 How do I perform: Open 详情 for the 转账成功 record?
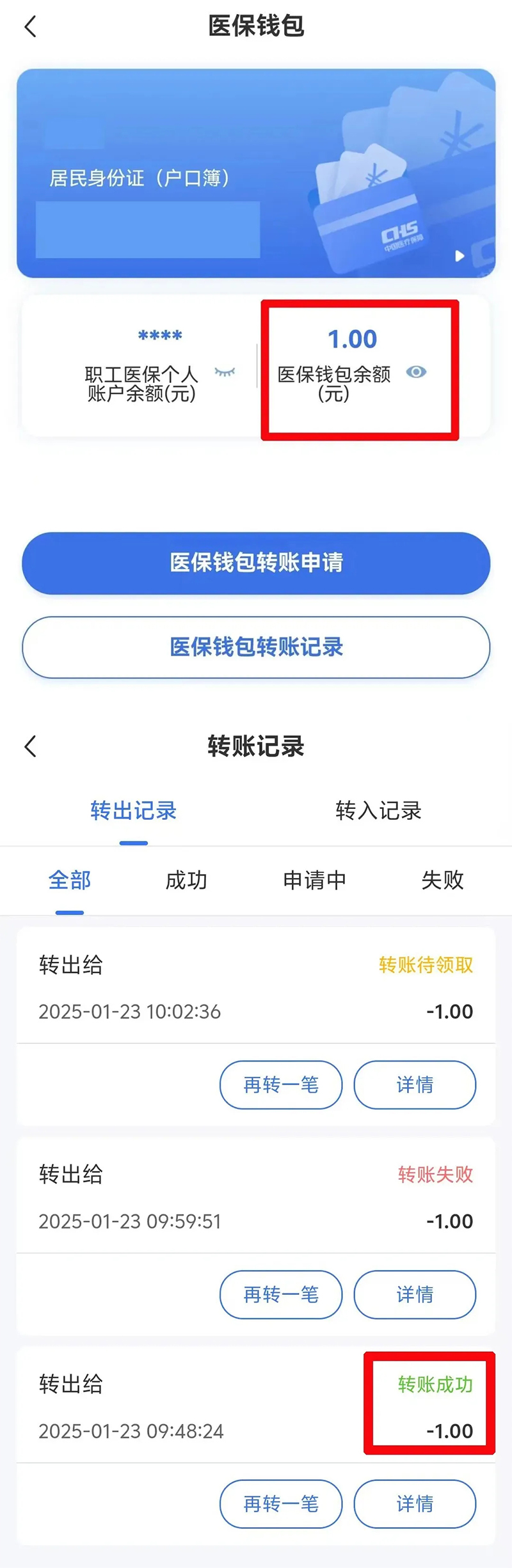415,1503
